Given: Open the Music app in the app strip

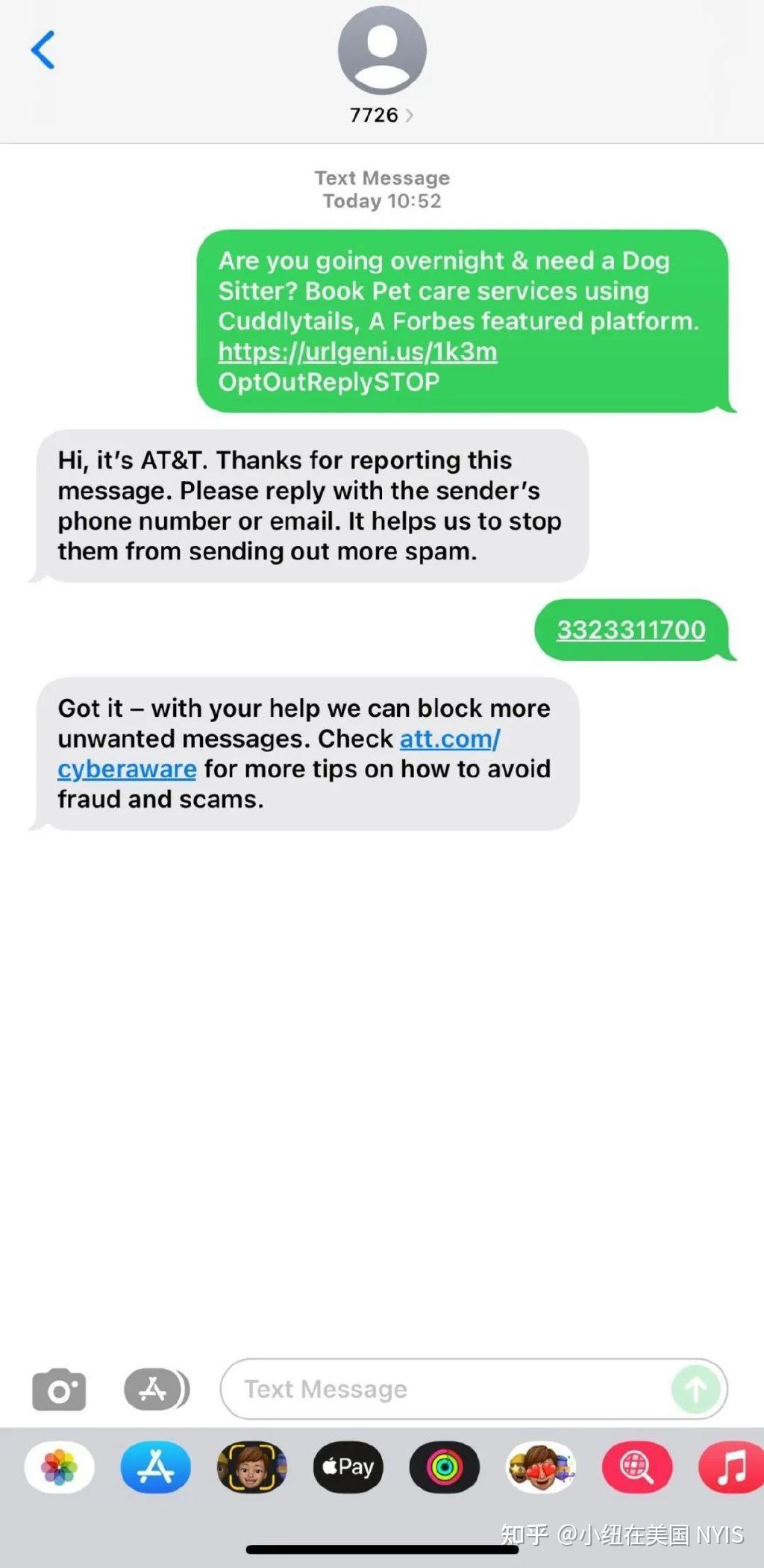Looking at the screenshot, I should (731, 1467).
